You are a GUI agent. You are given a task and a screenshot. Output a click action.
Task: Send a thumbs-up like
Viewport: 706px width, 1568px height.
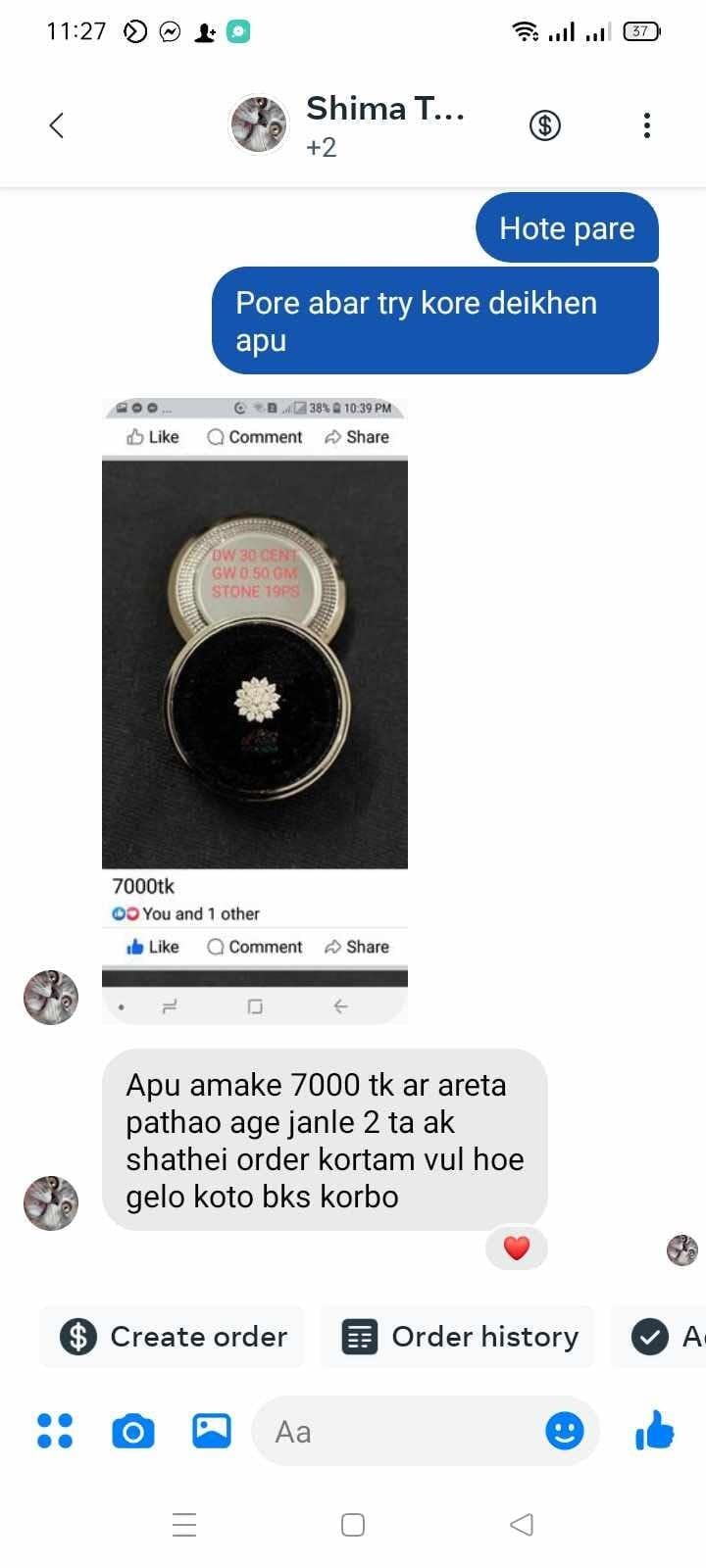[x=654, y=1430]
